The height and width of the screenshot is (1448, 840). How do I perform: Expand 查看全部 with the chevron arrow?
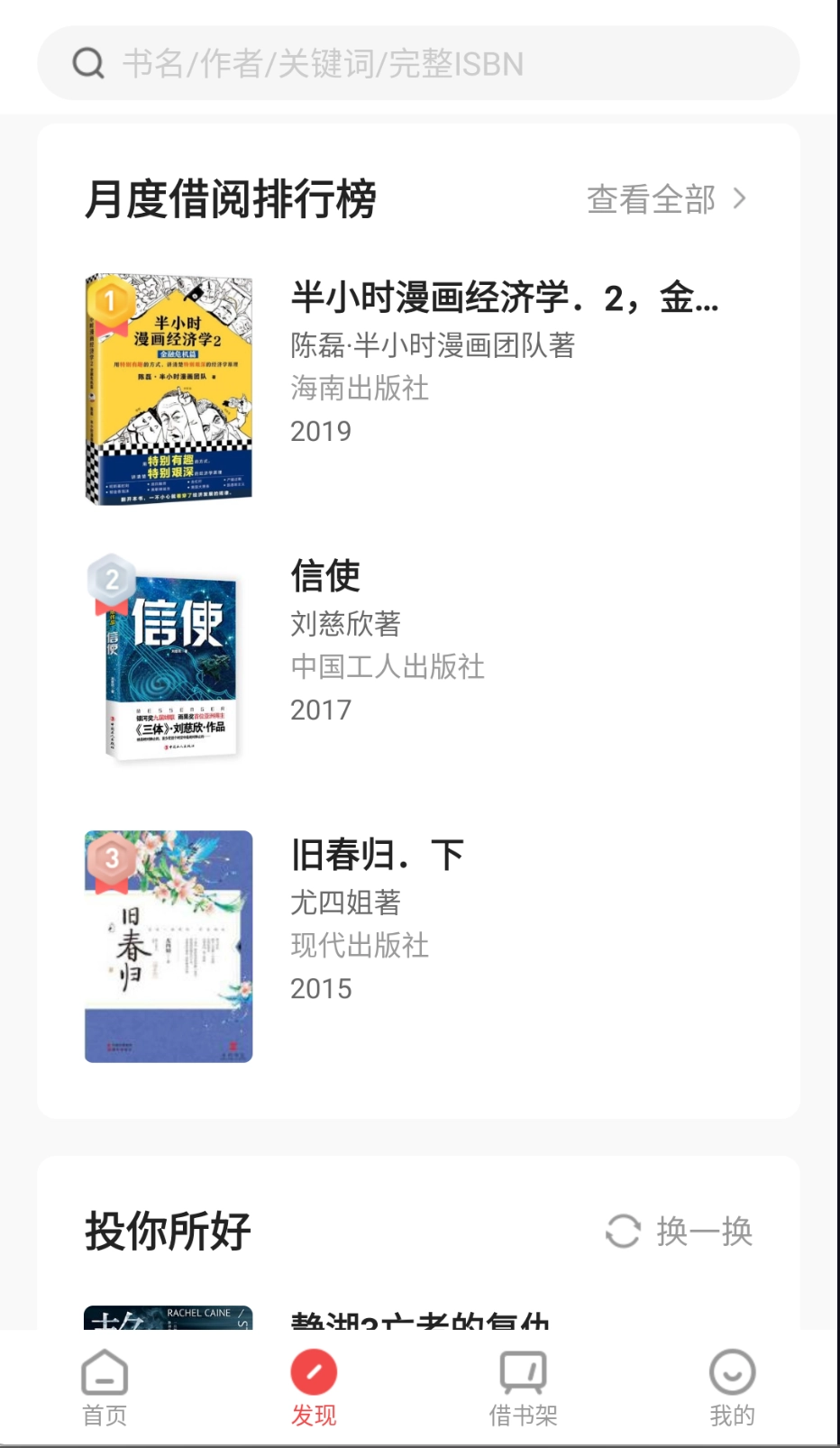point(740,200)
